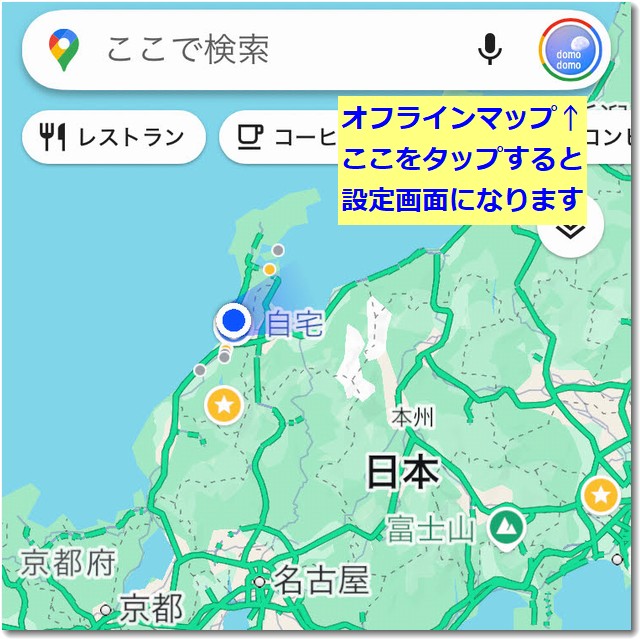Start voice search with the microphone

click(489, 49)
